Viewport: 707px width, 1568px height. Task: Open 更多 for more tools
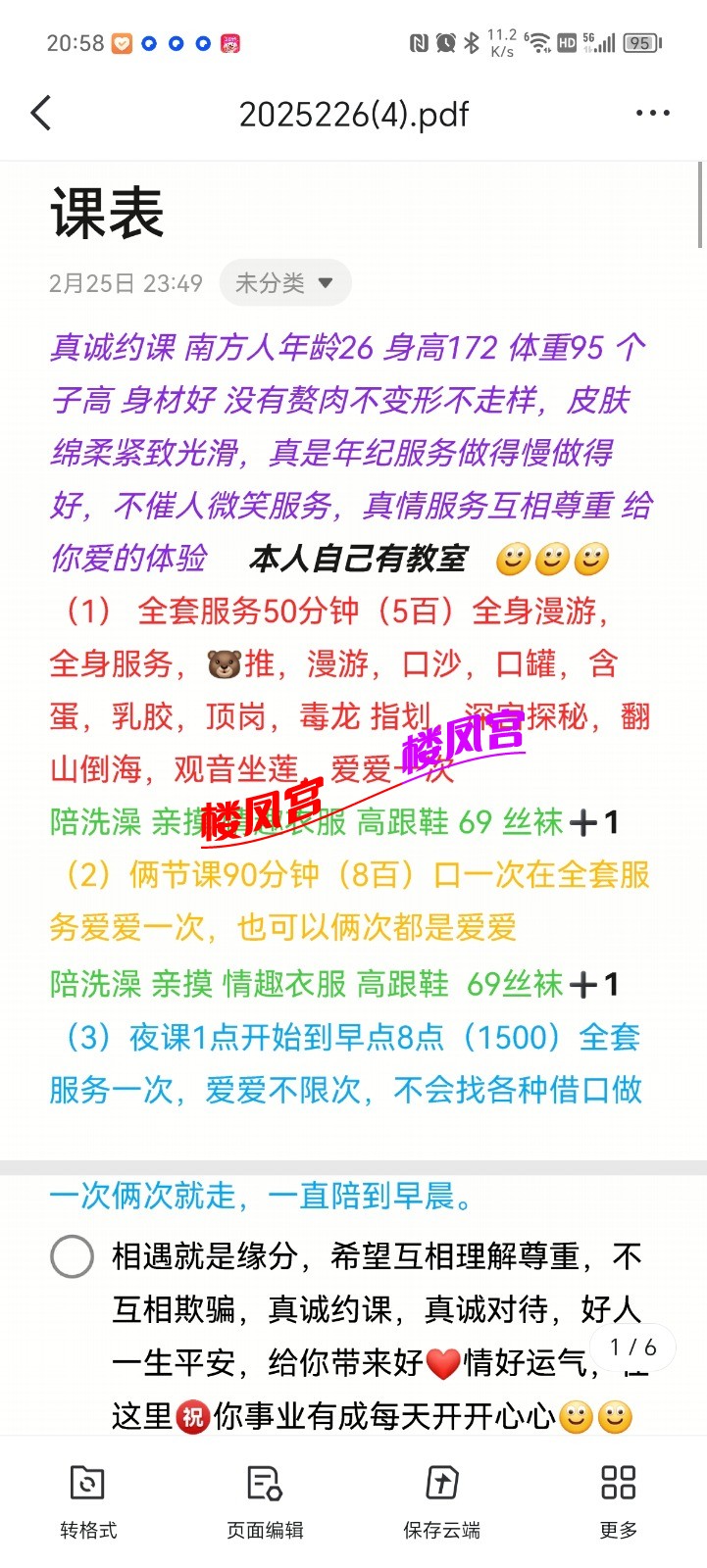(618, 1501)
